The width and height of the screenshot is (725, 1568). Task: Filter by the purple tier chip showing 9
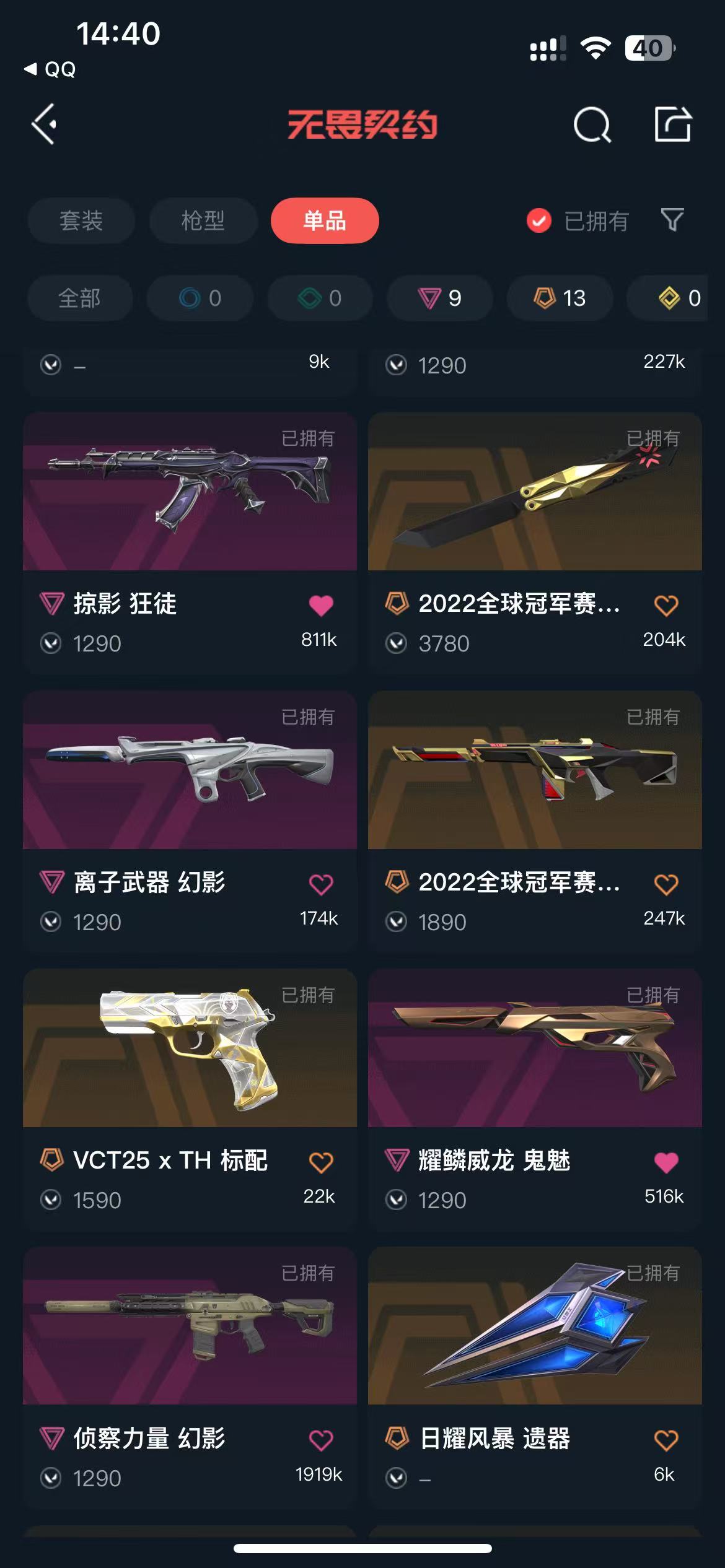440,298
